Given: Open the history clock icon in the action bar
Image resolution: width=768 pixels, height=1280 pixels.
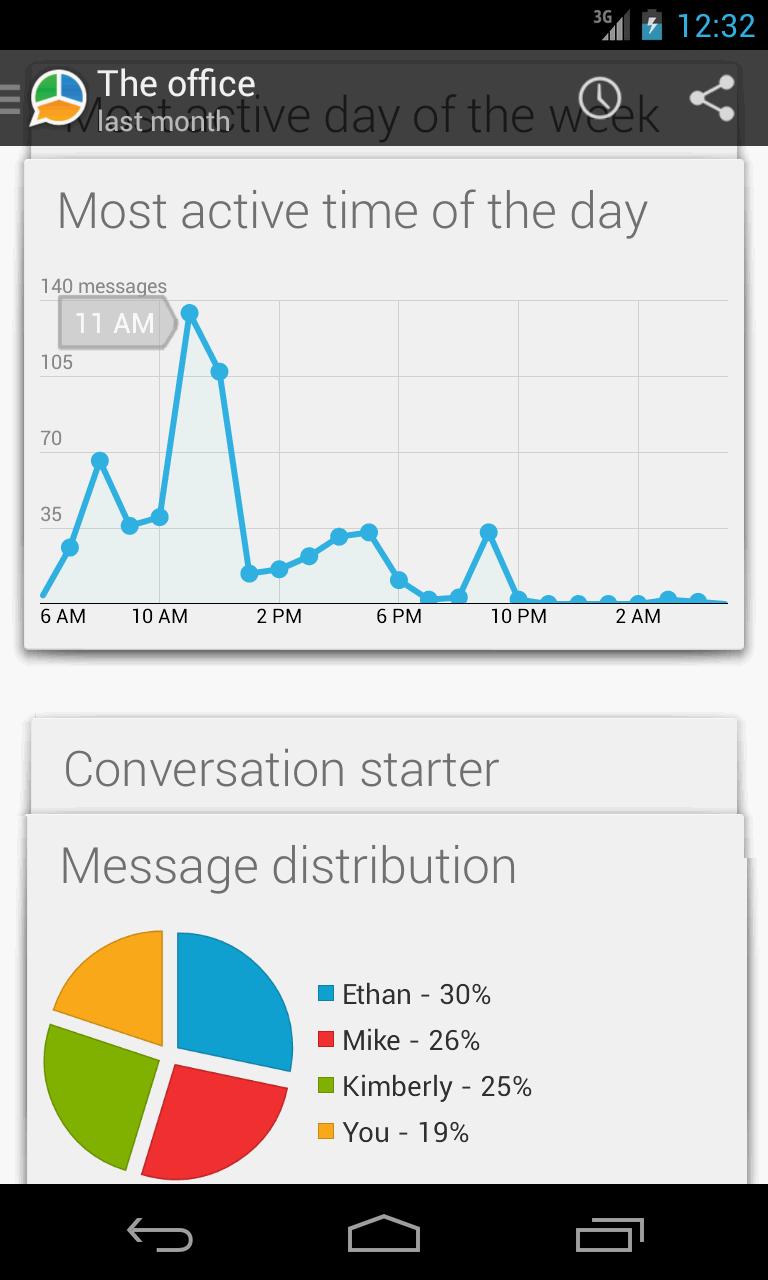Looking at the screenshot, I should point(600,99).
